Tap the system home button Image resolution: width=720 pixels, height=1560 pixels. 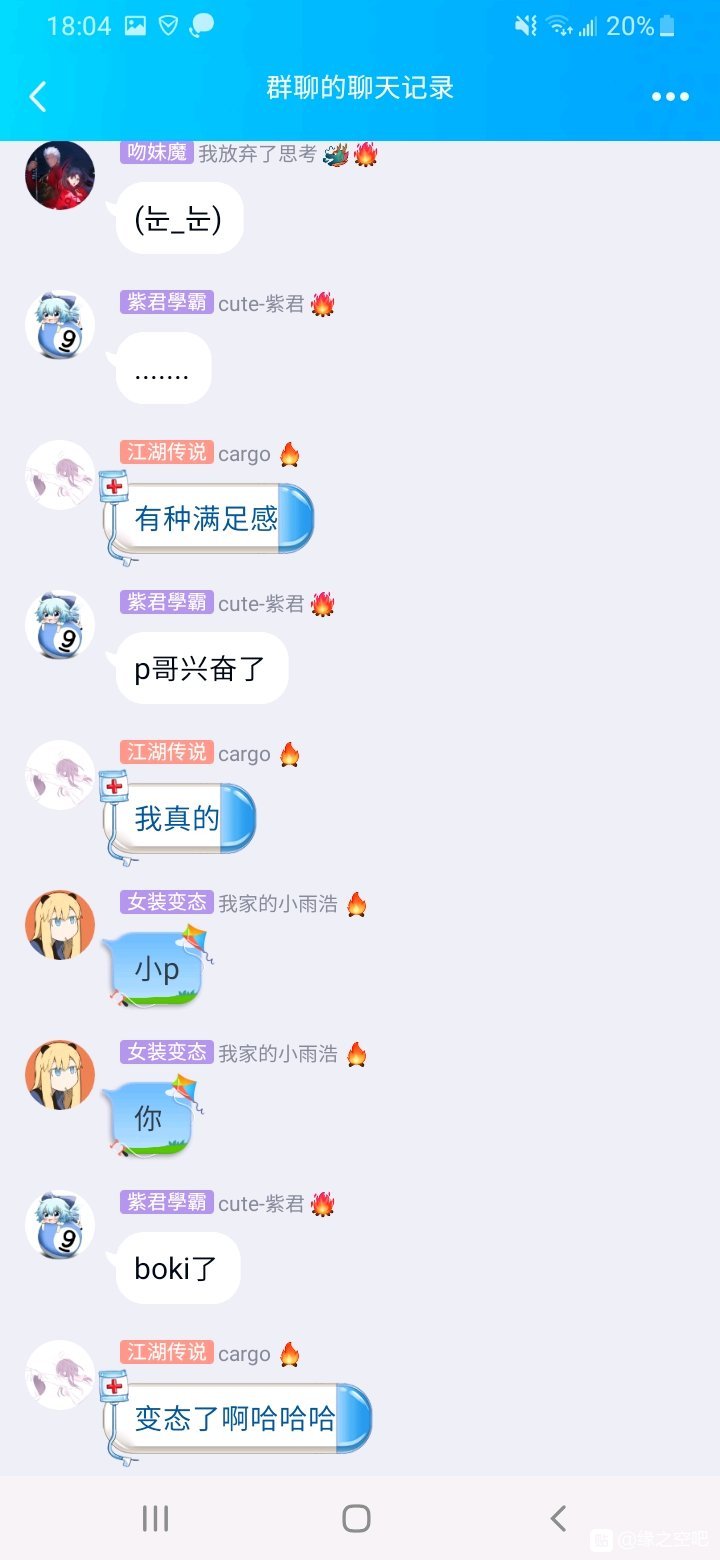click(357, 1518)
